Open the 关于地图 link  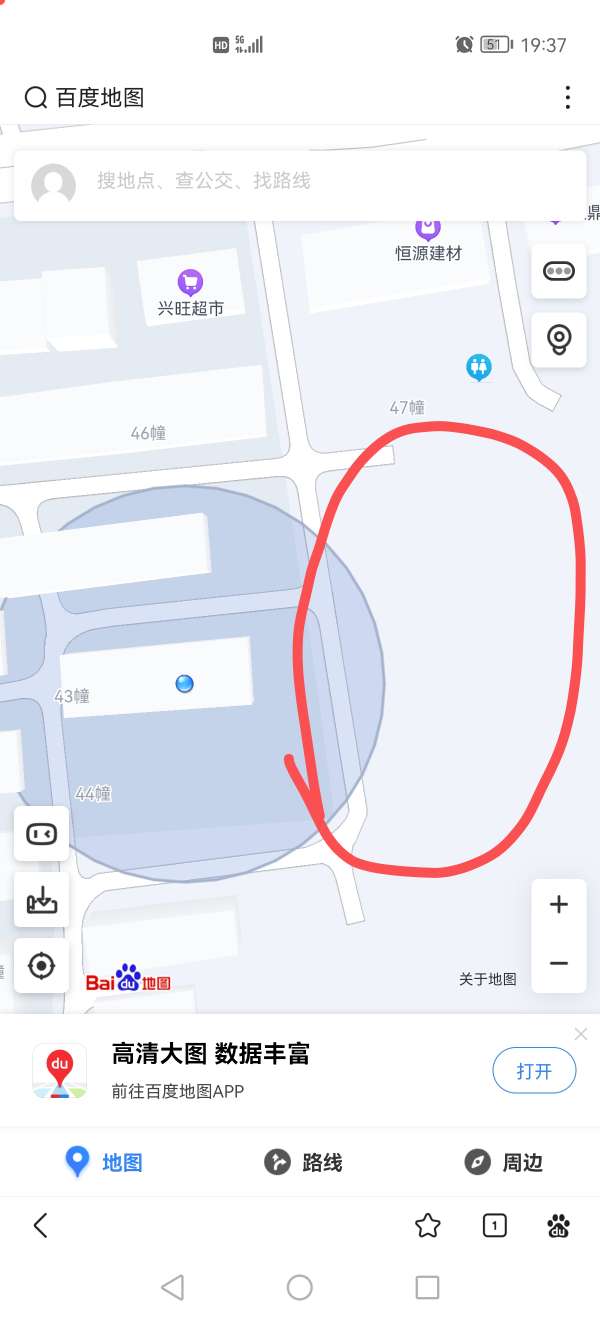488,979
